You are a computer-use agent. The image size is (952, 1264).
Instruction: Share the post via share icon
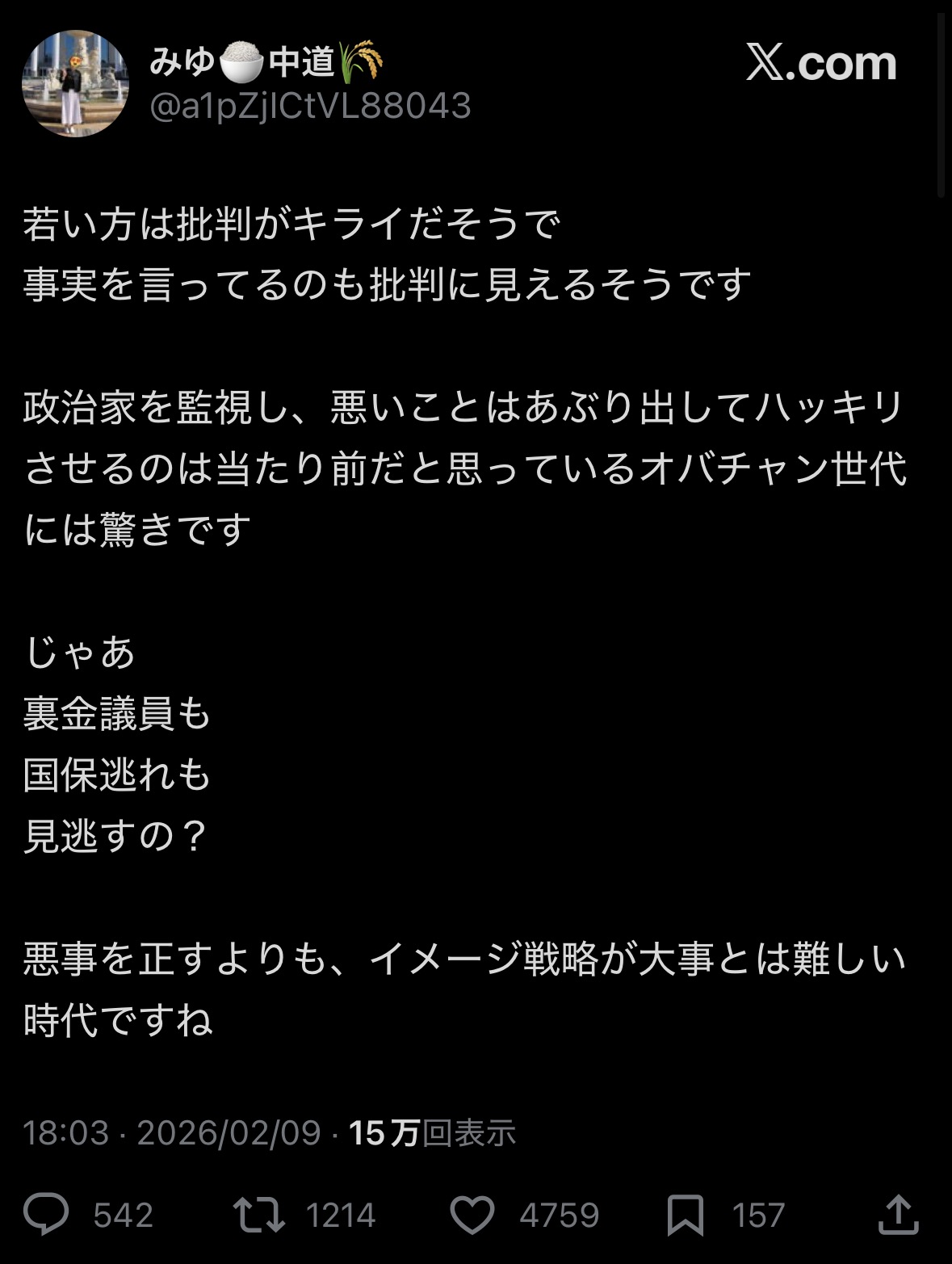898,1215
